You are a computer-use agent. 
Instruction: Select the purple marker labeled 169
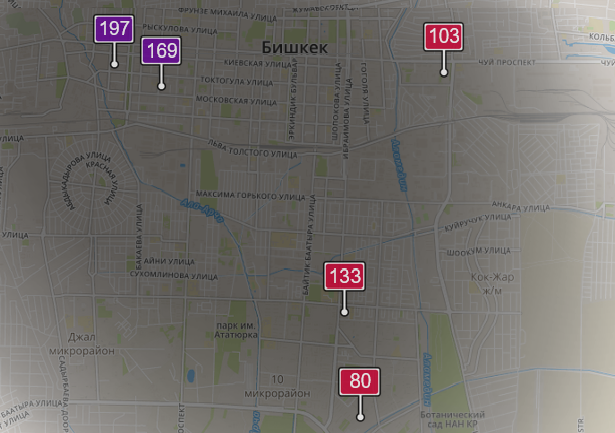point(160,51)
